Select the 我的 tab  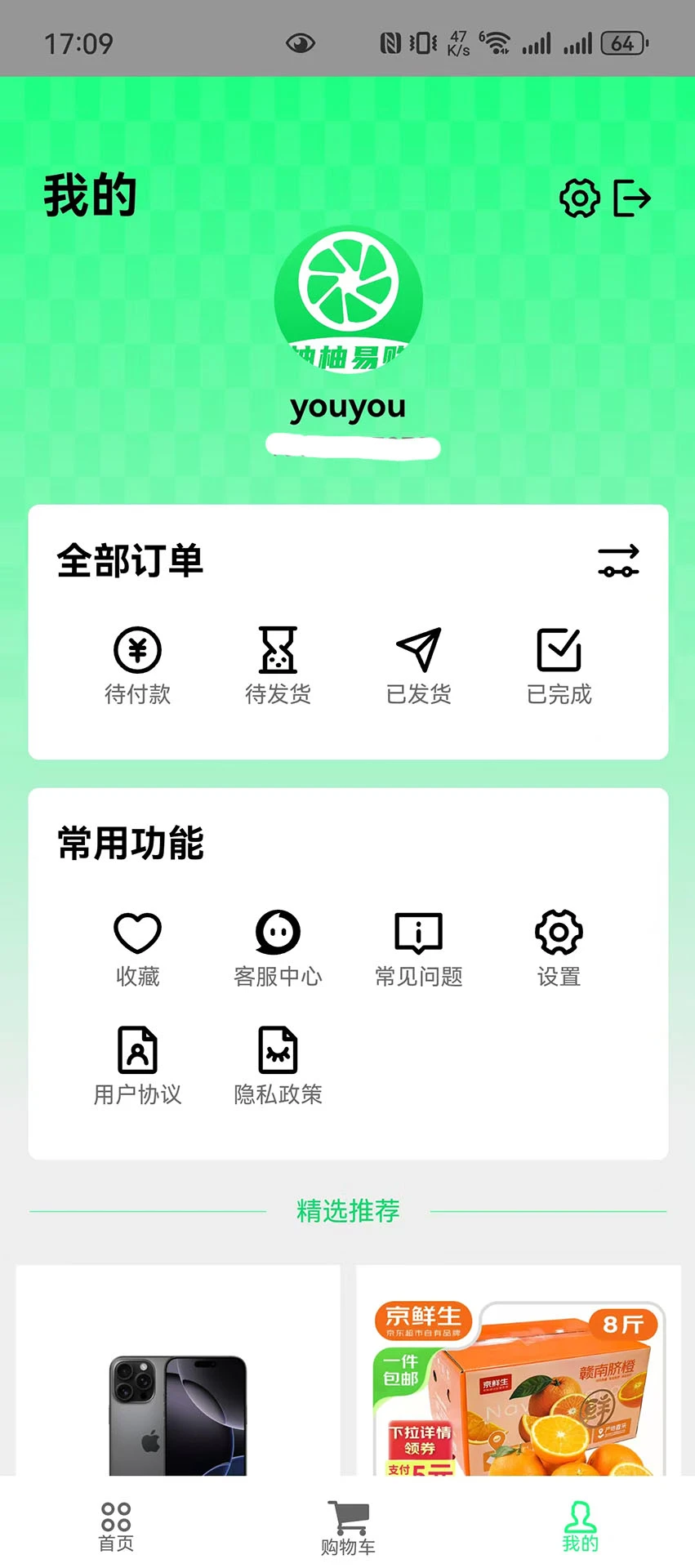click(580, 1526)
